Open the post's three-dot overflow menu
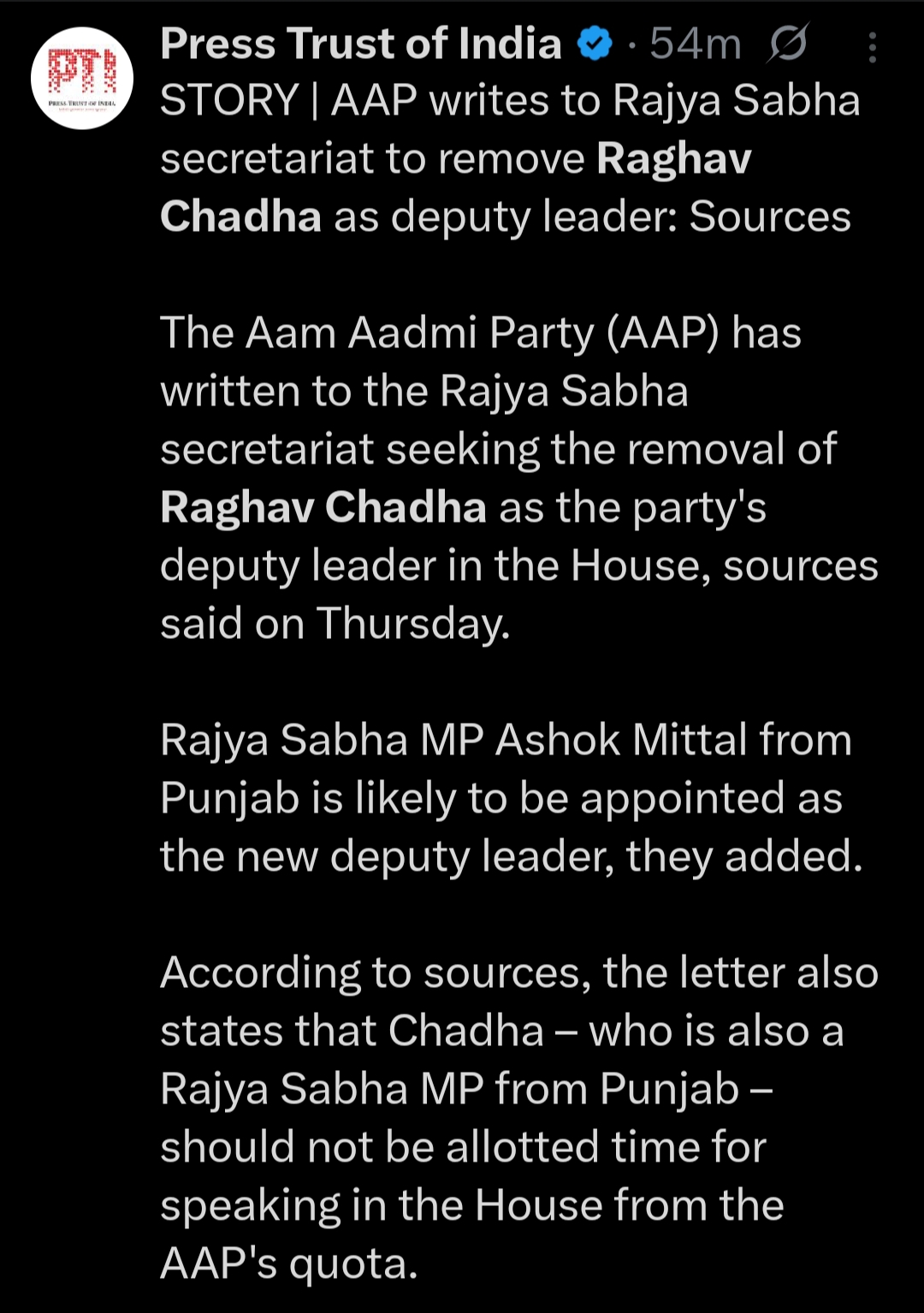The image size is (924, 1313). click(872, 48)
